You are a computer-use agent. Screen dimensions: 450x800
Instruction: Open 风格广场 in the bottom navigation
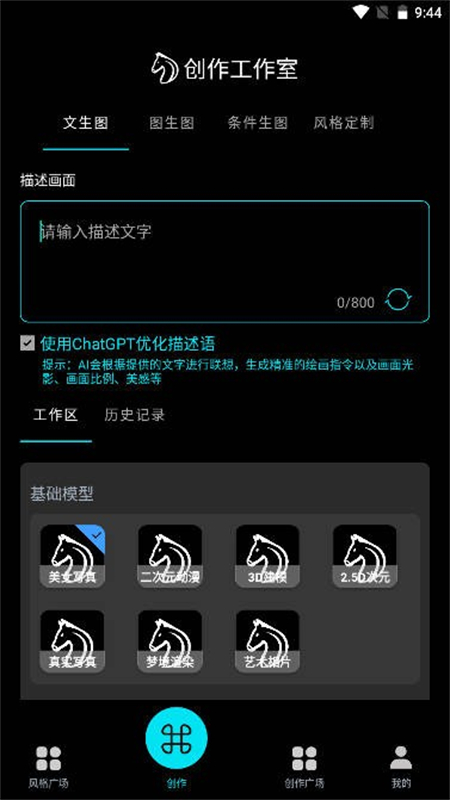click(48, 766)
